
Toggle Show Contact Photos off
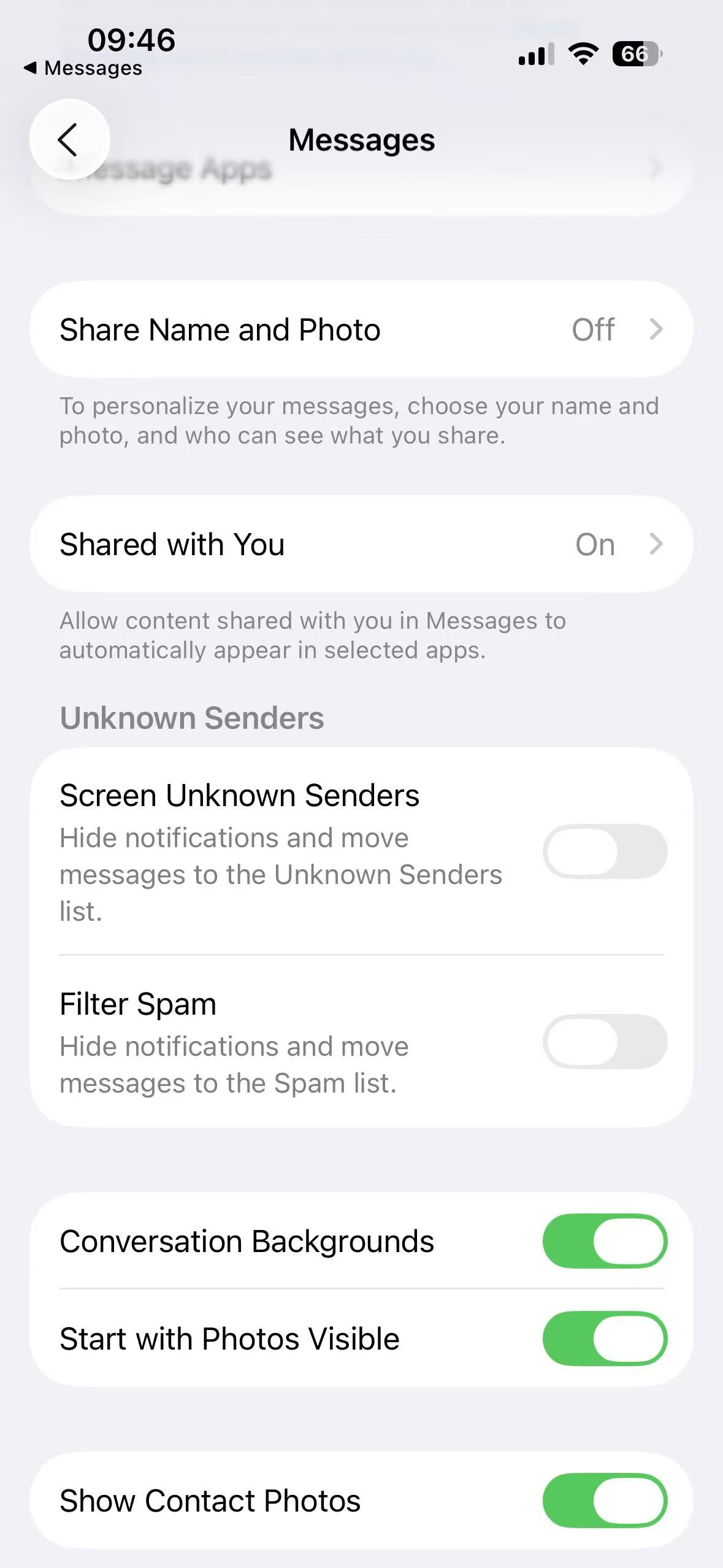605,1500
